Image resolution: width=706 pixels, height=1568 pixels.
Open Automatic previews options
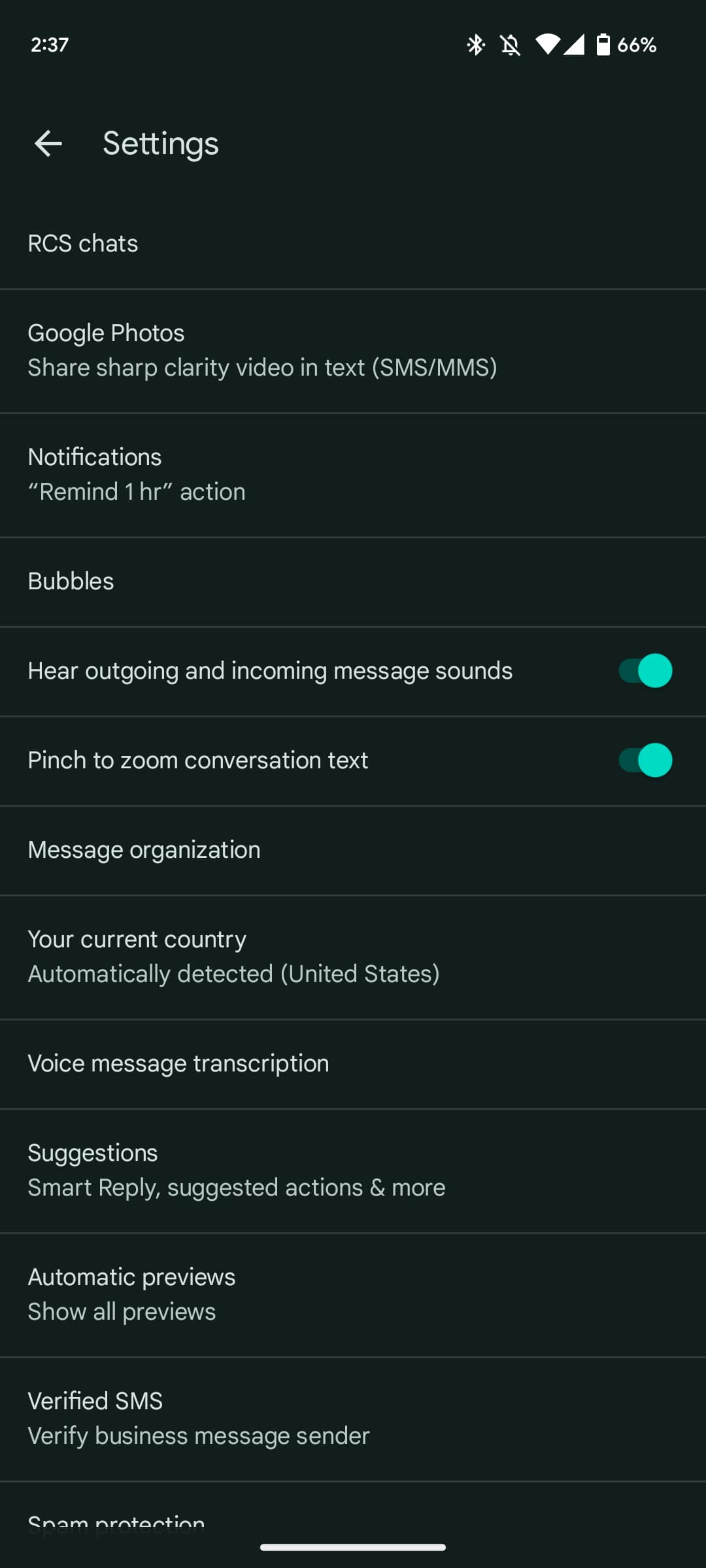click(353, 1294)
